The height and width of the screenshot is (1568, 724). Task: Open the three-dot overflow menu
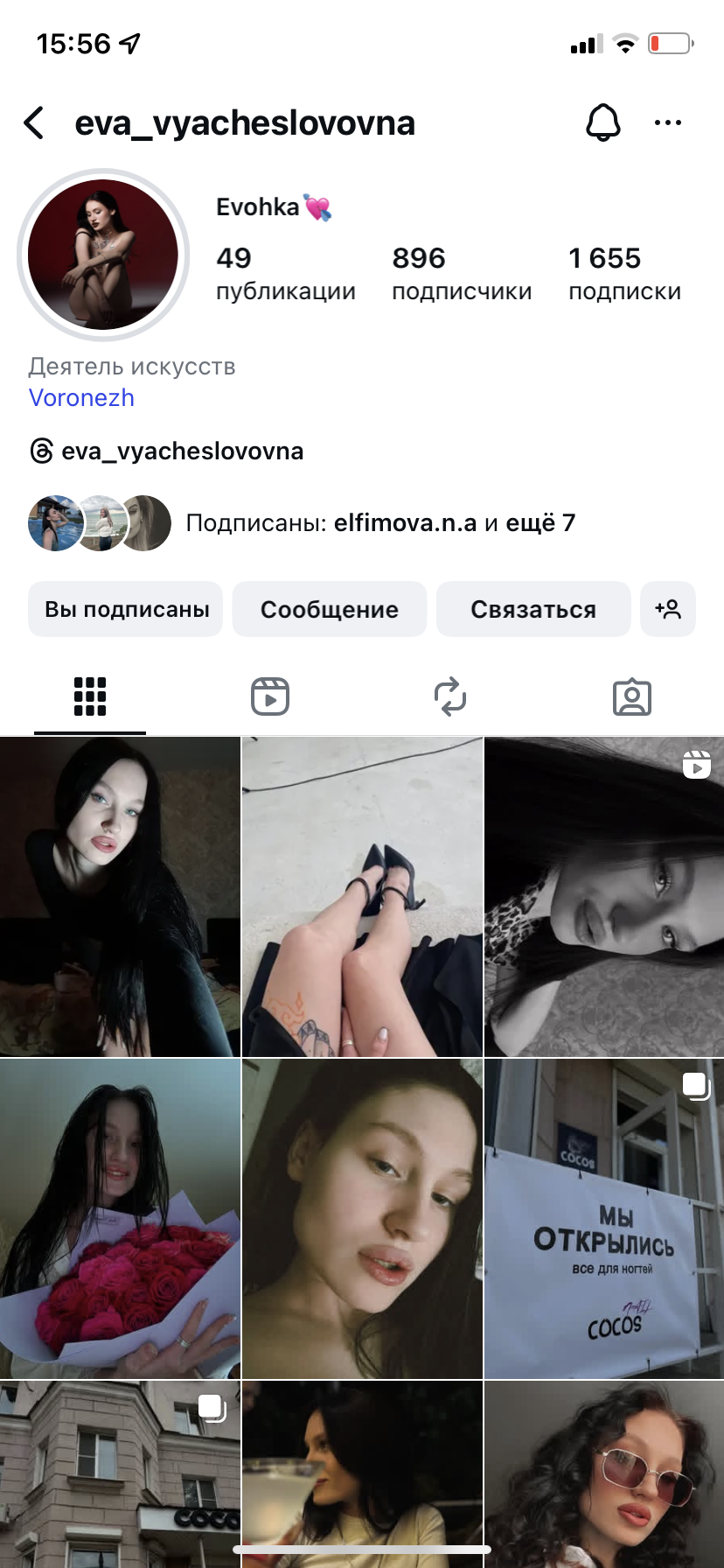pyautogui.click(x=668, y=123)
